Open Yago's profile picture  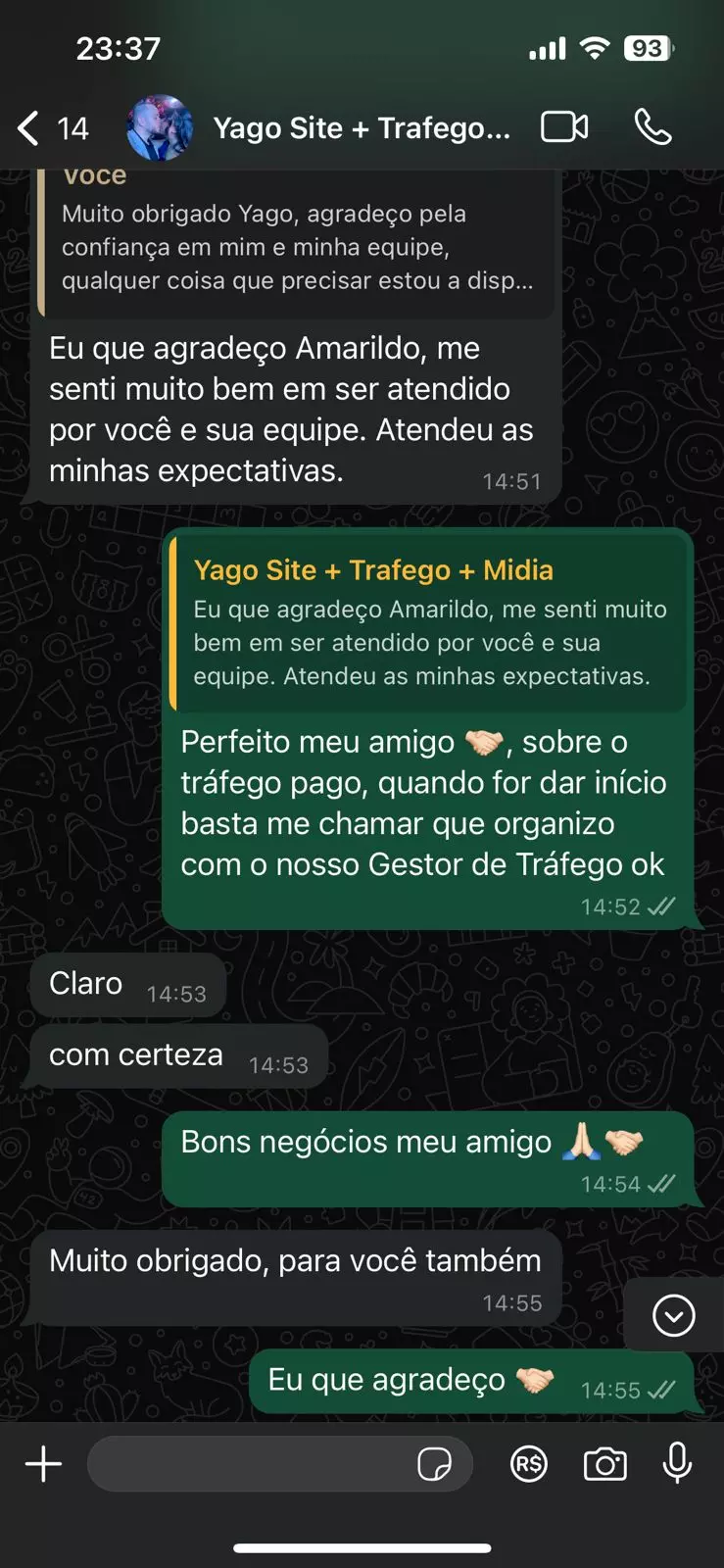click(x=160, y=126)
